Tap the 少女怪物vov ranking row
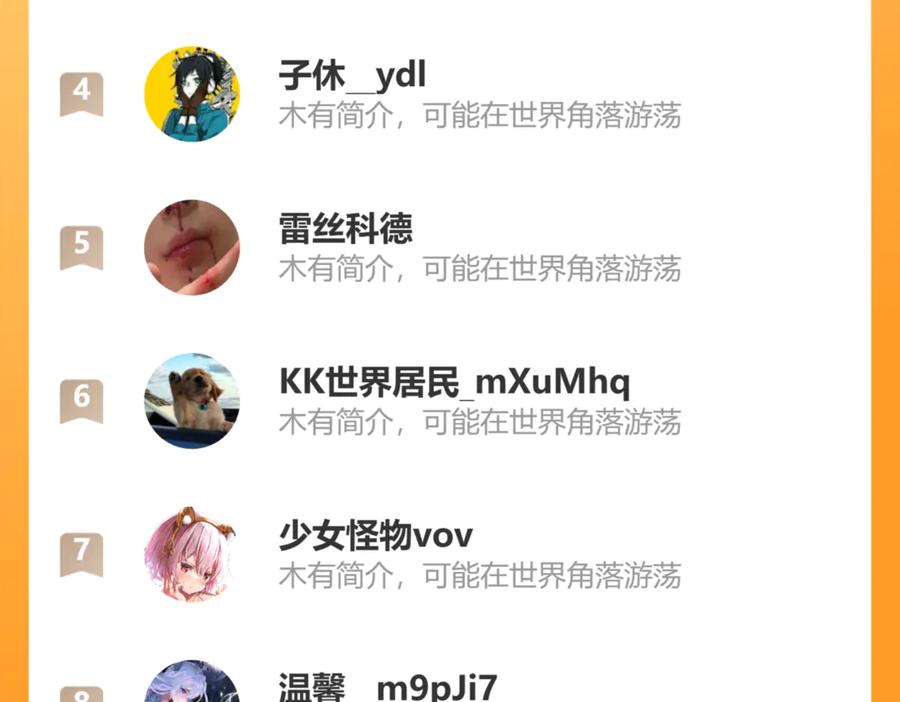The image size is (900, 702). [375, 536]
